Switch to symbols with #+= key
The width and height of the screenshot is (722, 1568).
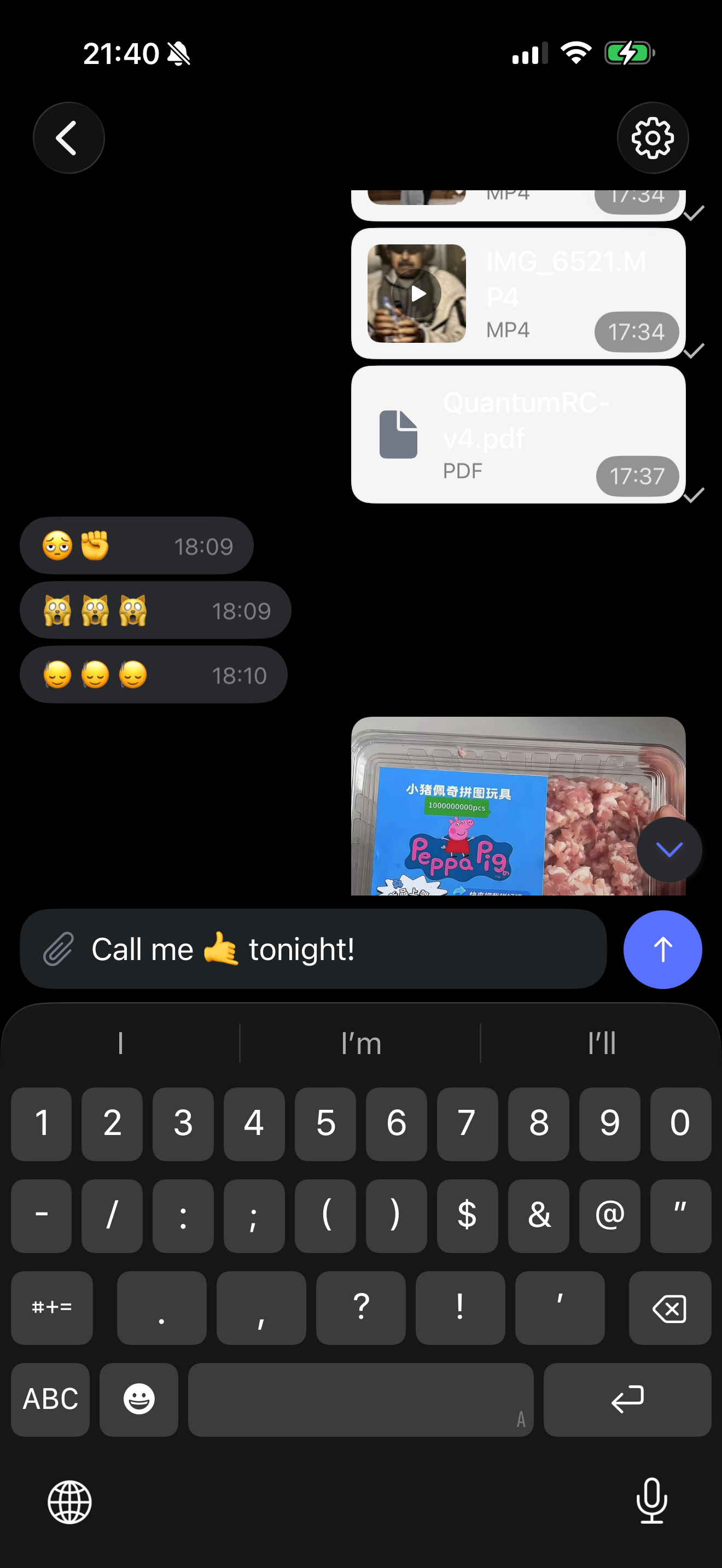tap(52, 1308)
